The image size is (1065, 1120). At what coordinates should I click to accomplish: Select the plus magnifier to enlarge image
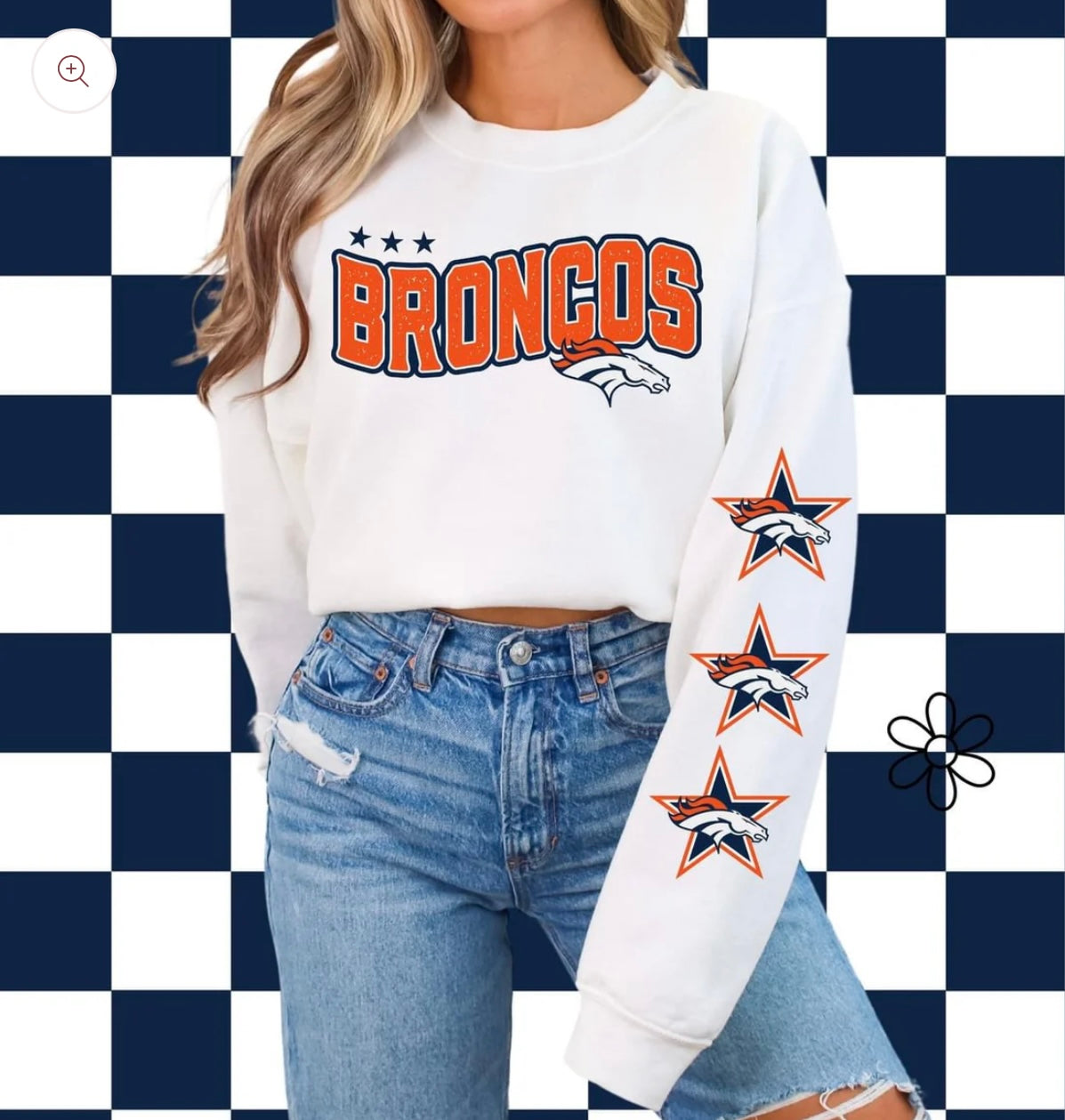pos(74,71)
